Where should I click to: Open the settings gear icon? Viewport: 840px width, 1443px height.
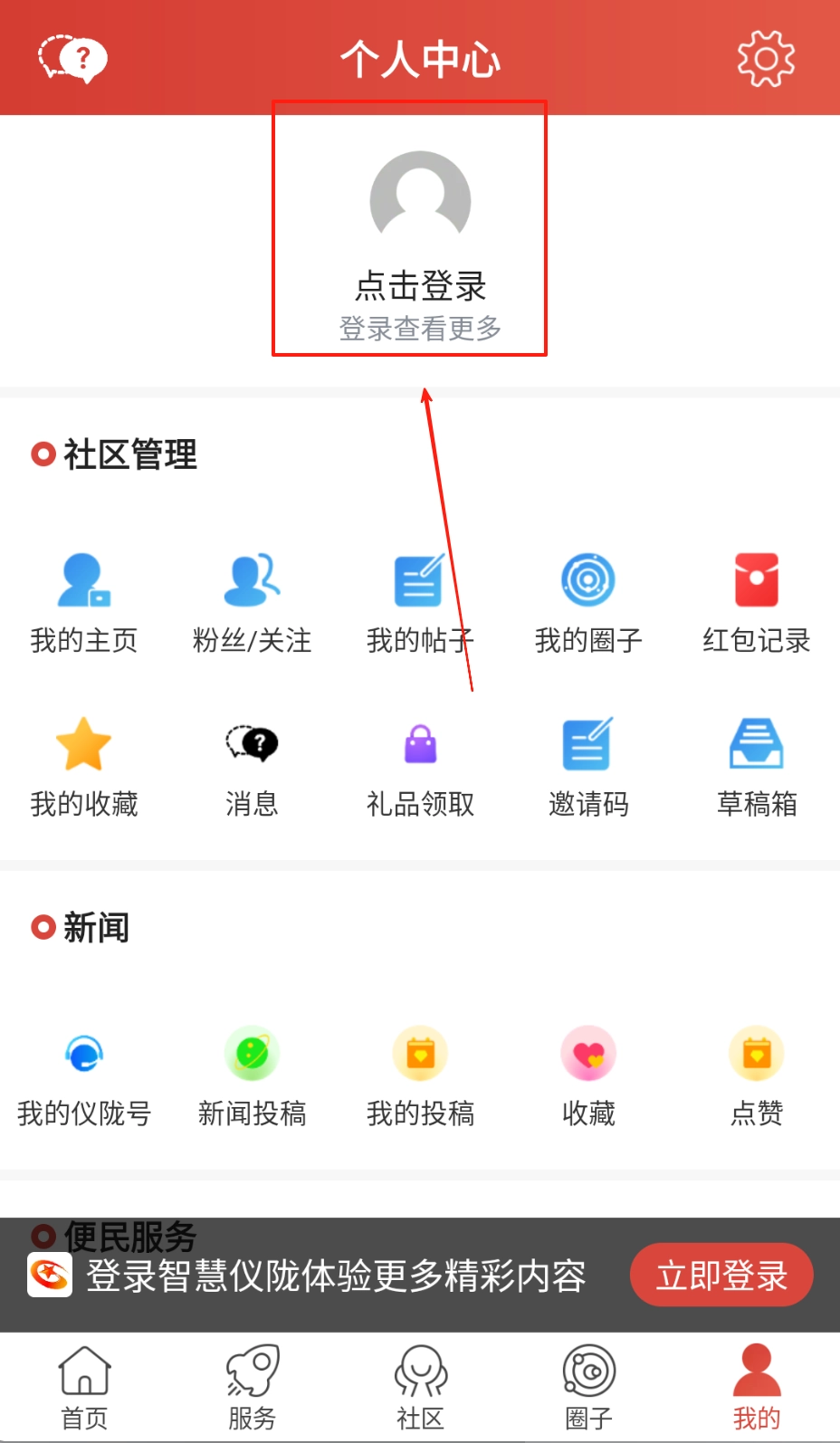click(766, 59)
